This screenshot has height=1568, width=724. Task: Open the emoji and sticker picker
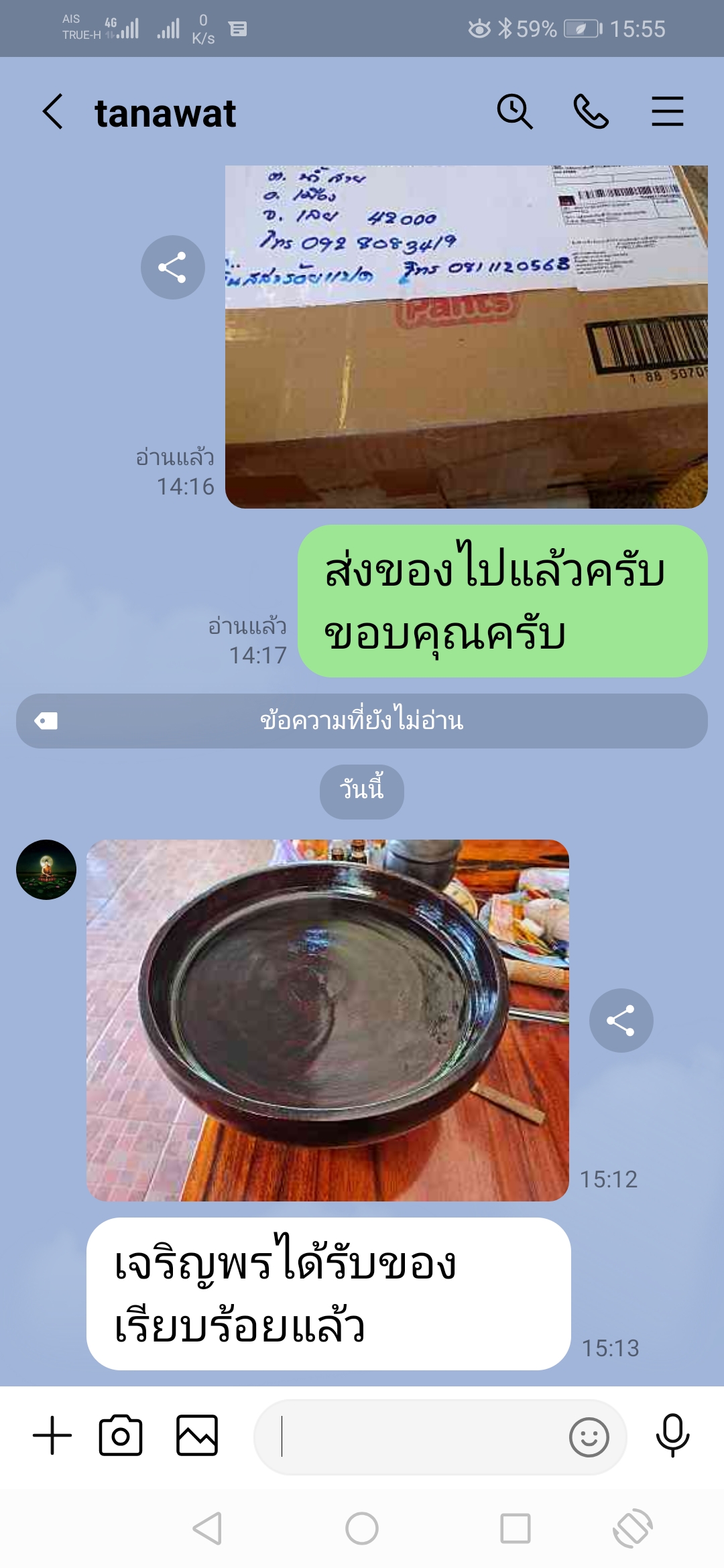[589, 1437]
